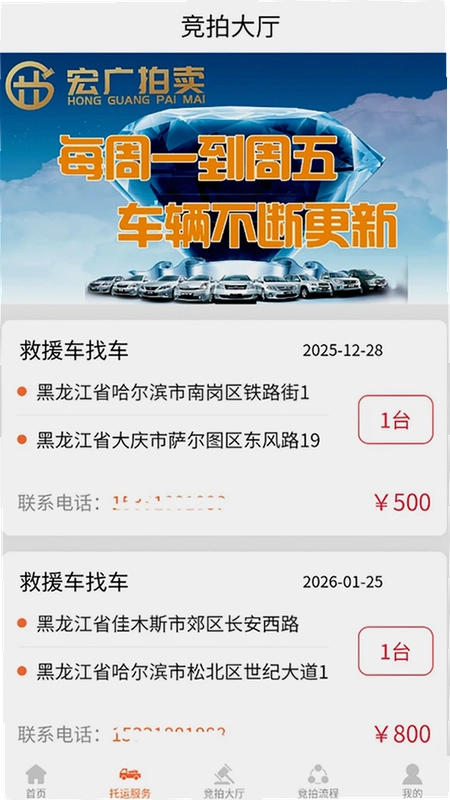The image size is (450, 800).
Task: Tap 1台 button on the ¥500 order
Action: (x=395, y=420)
